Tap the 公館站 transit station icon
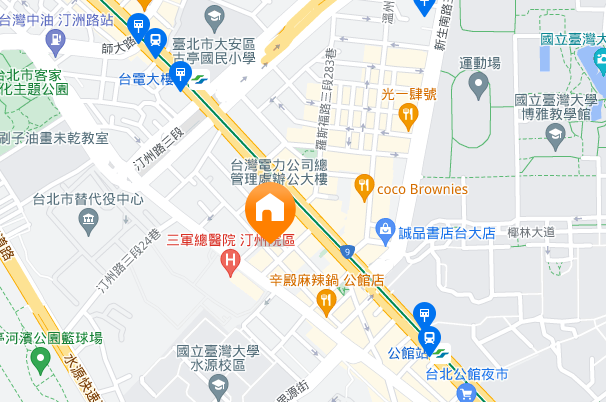606x402 pixels. pyautogui.click(x=430, y=338)
